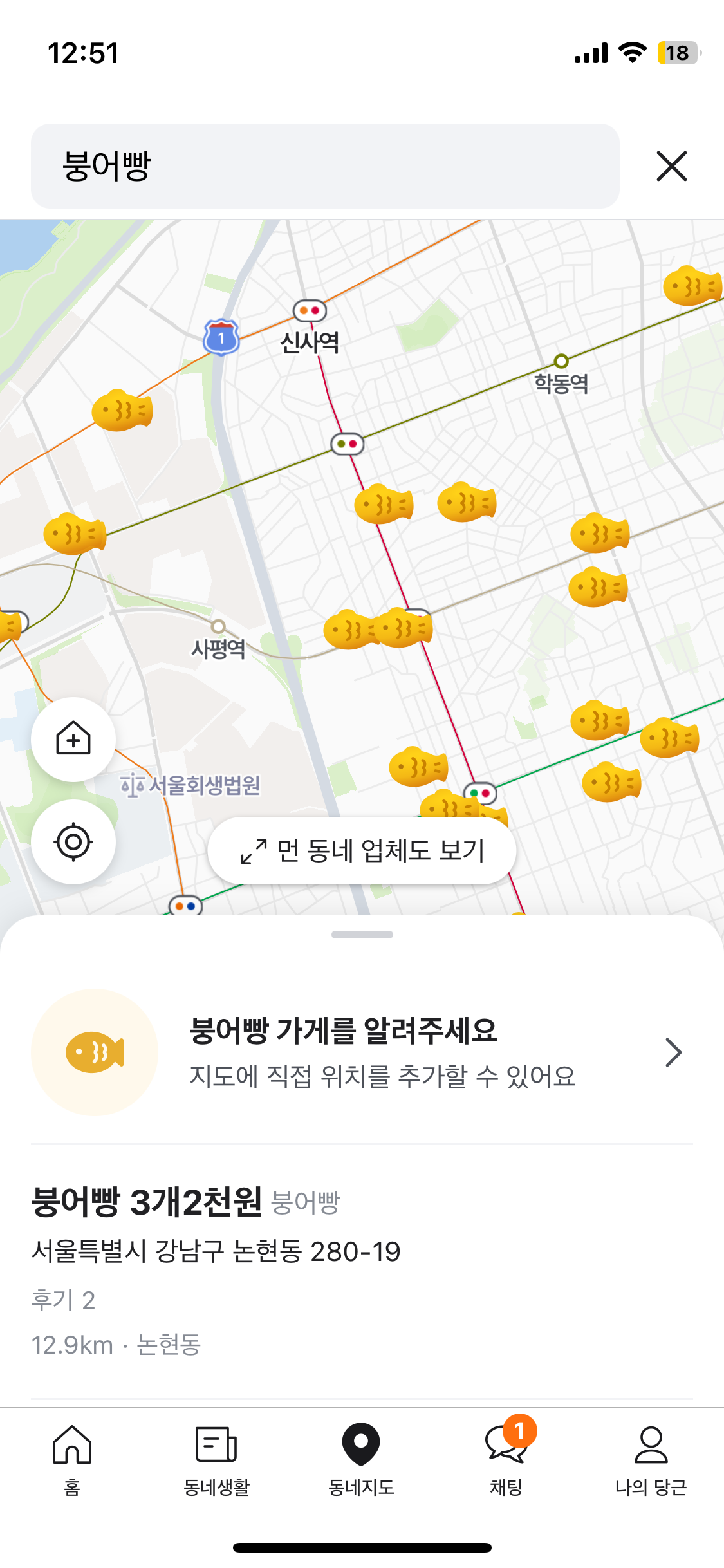Close the search with the X icon
This screenshot has height=1568, width=724.
click(672, 166)
